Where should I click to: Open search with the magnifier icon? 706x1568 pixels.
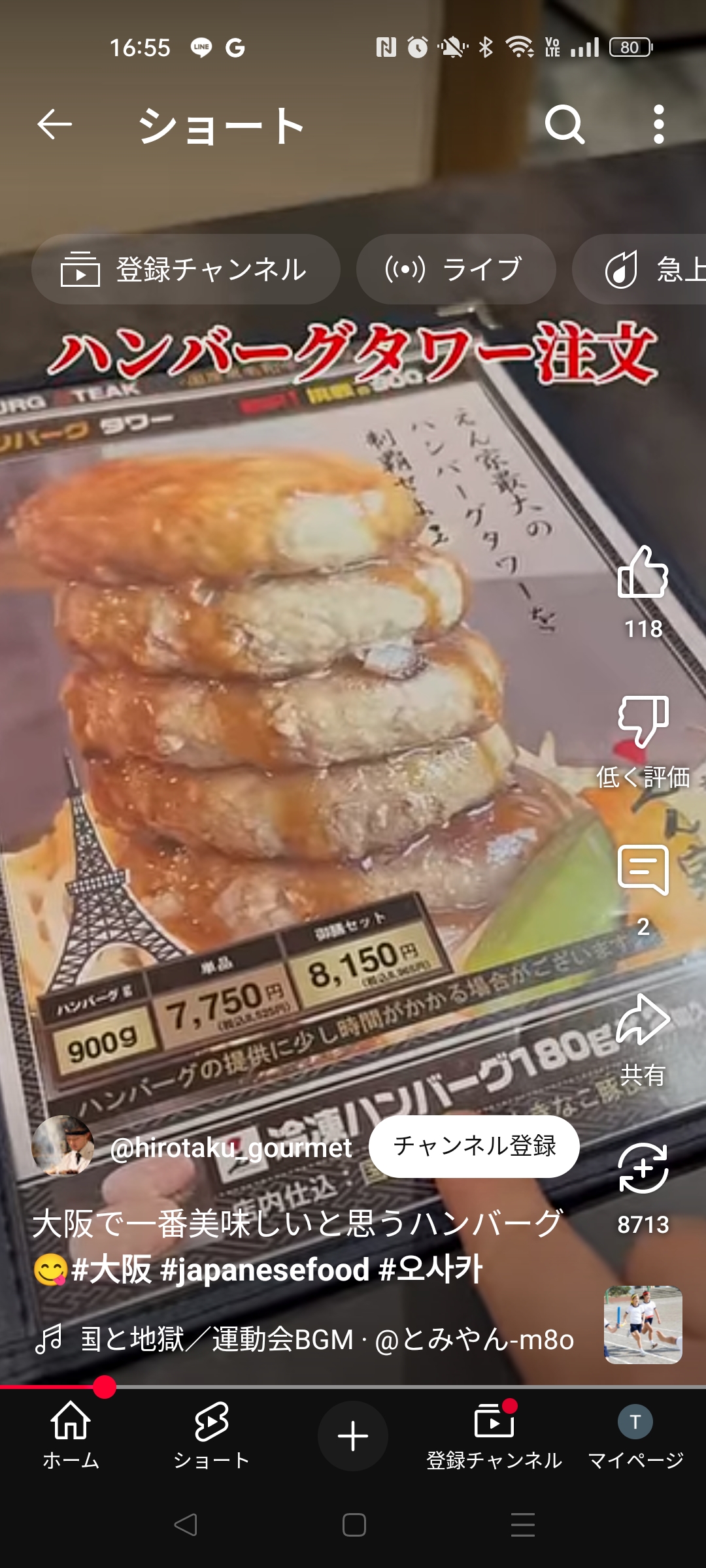(565, 124)
